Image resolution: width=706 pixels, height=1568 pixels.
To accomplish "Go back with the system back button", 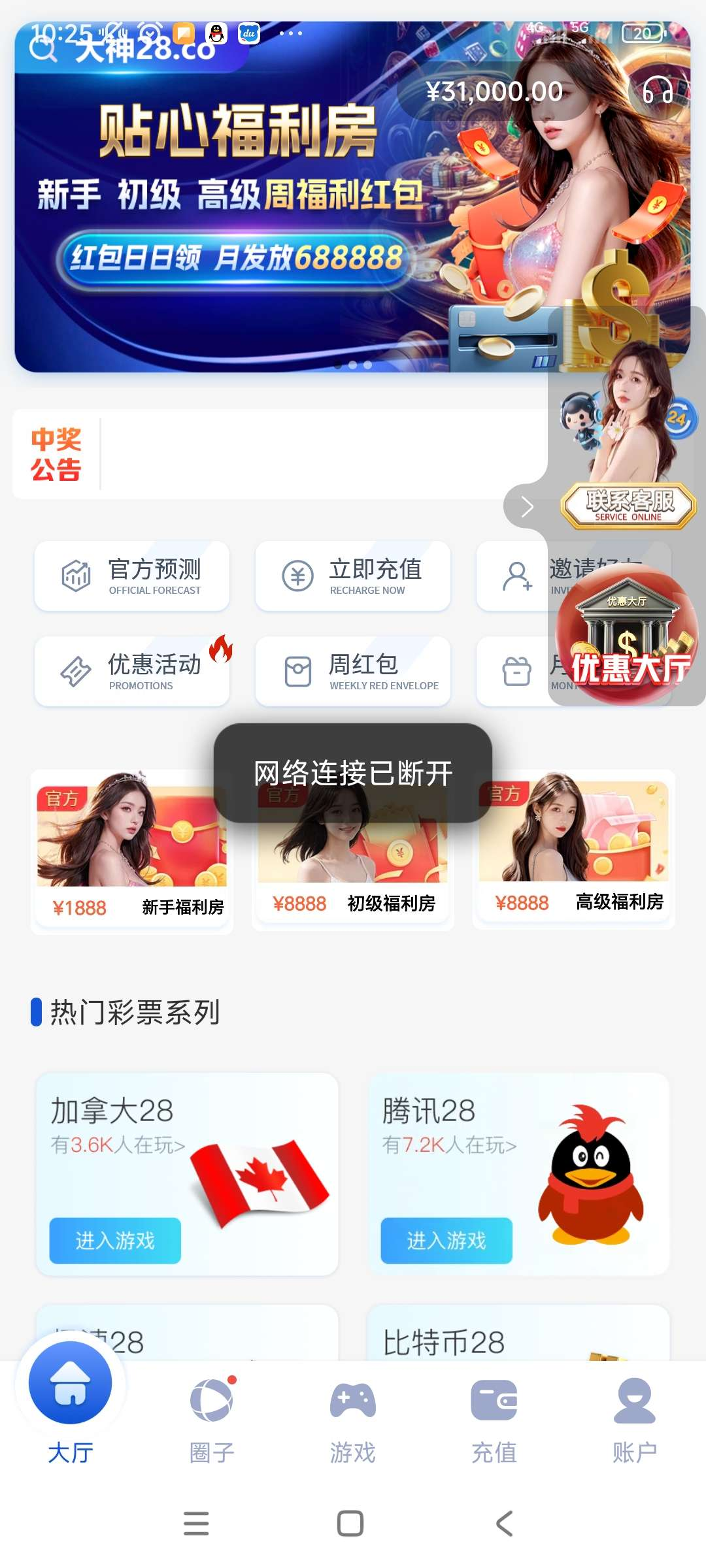I will tap(504, 1524).
